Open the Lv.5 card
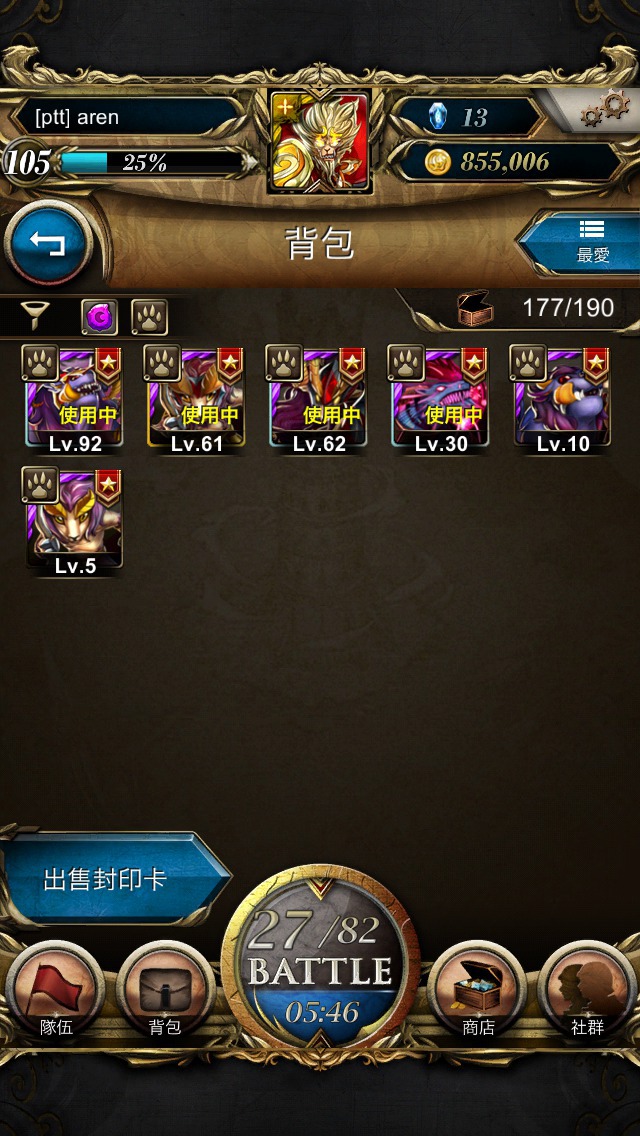 [76, 522]
